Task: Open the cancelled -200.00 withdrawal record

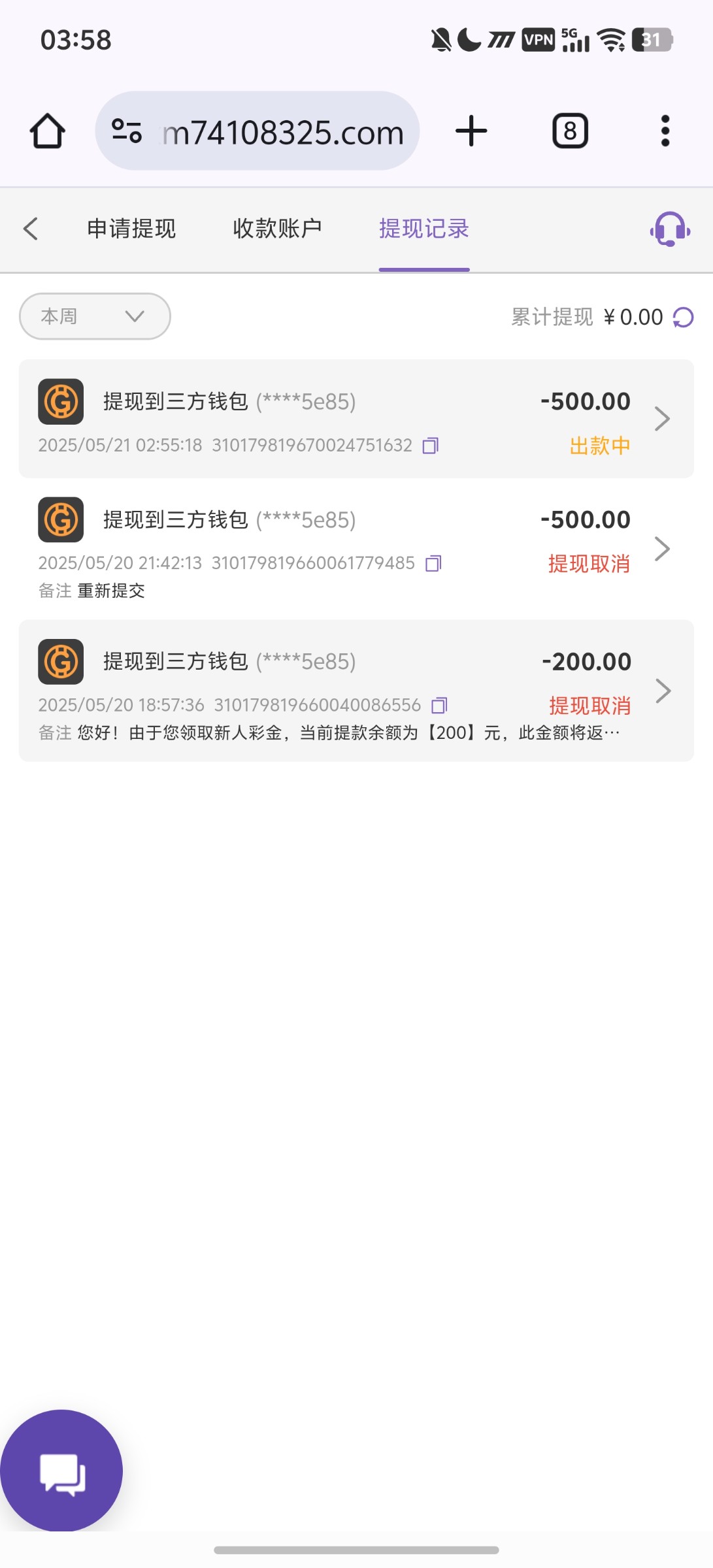Action: pyautogui.click(x=356, y=691)
